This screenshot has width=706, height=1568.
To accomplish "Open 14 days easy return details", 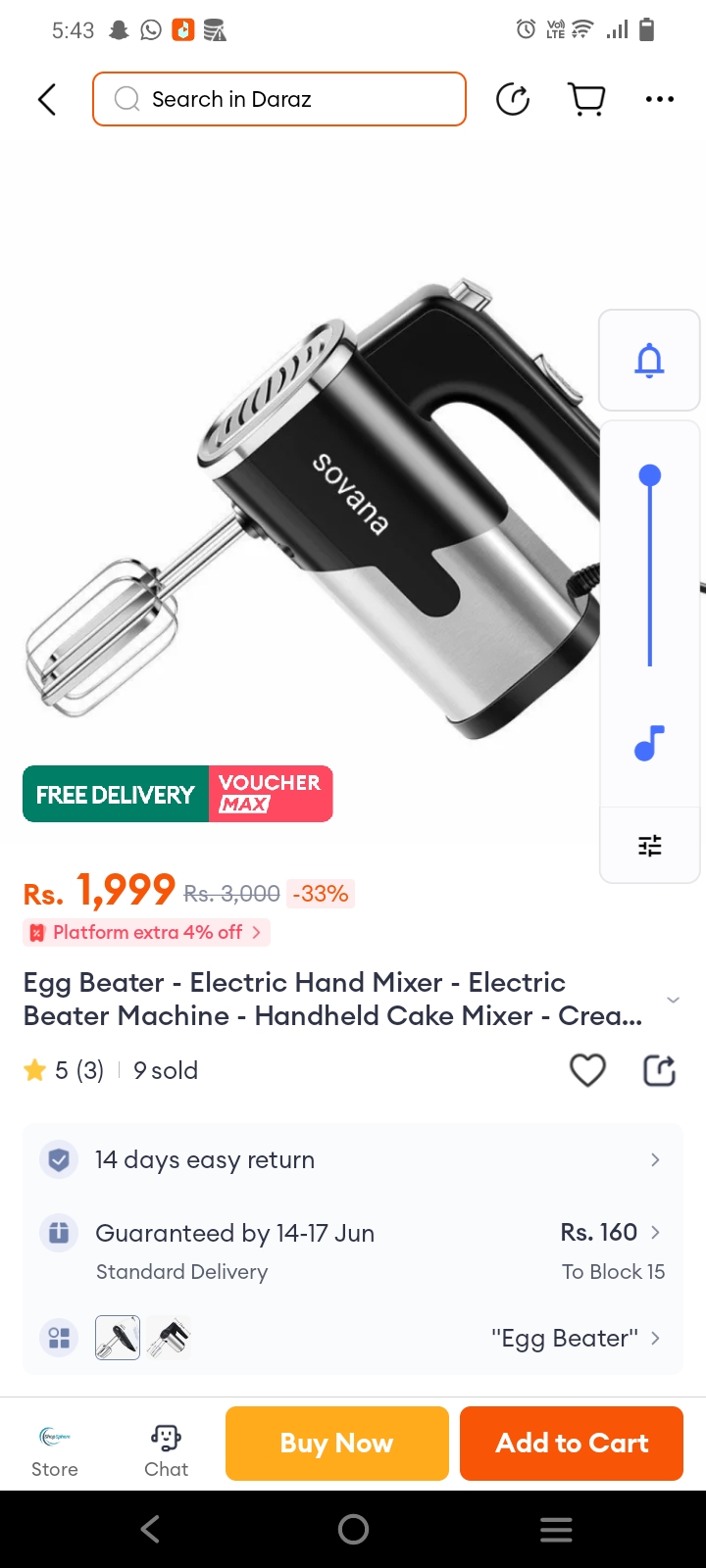I will [353, 1159].
